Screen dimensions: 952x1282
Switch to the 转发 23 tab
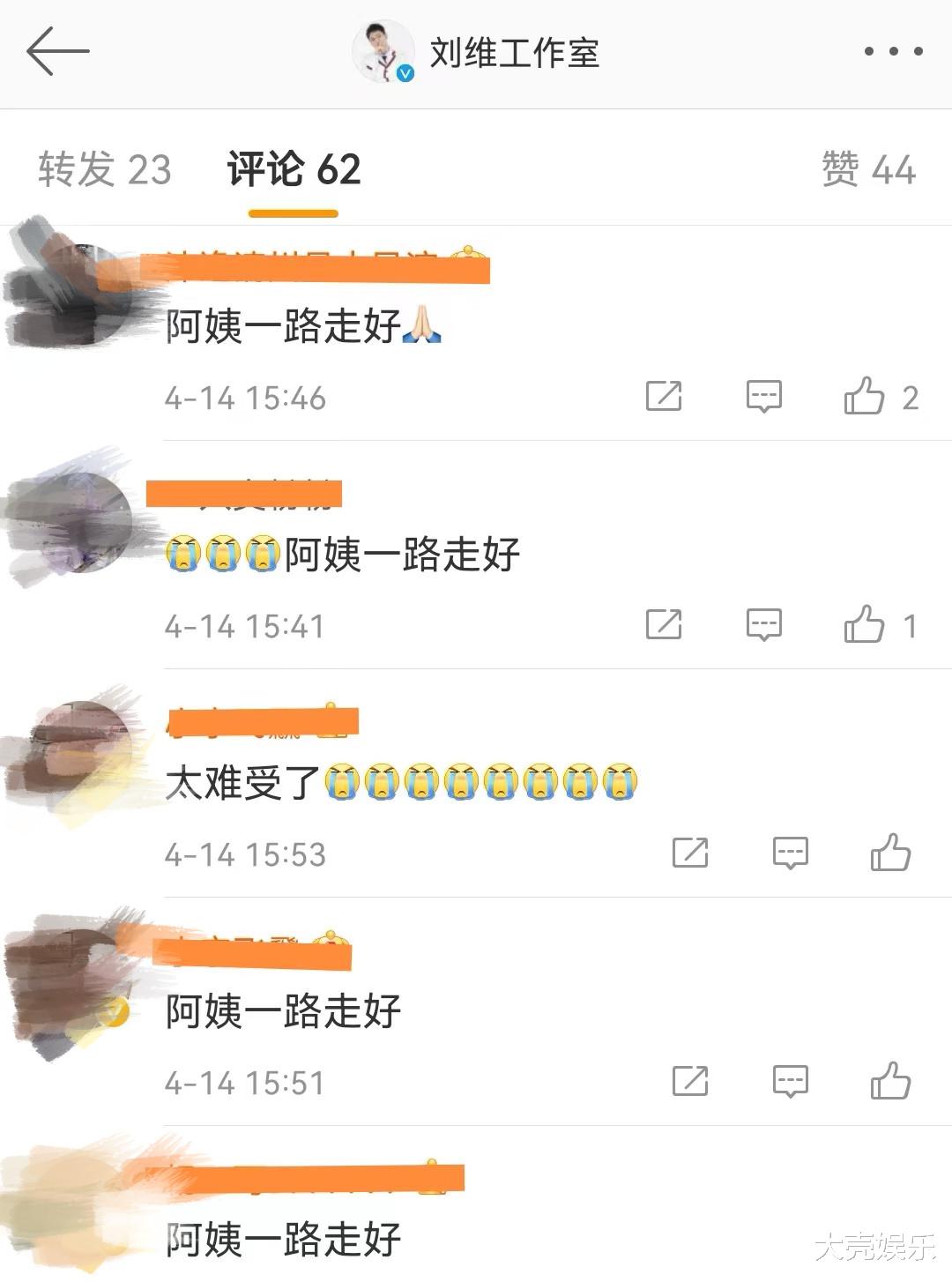104,169
